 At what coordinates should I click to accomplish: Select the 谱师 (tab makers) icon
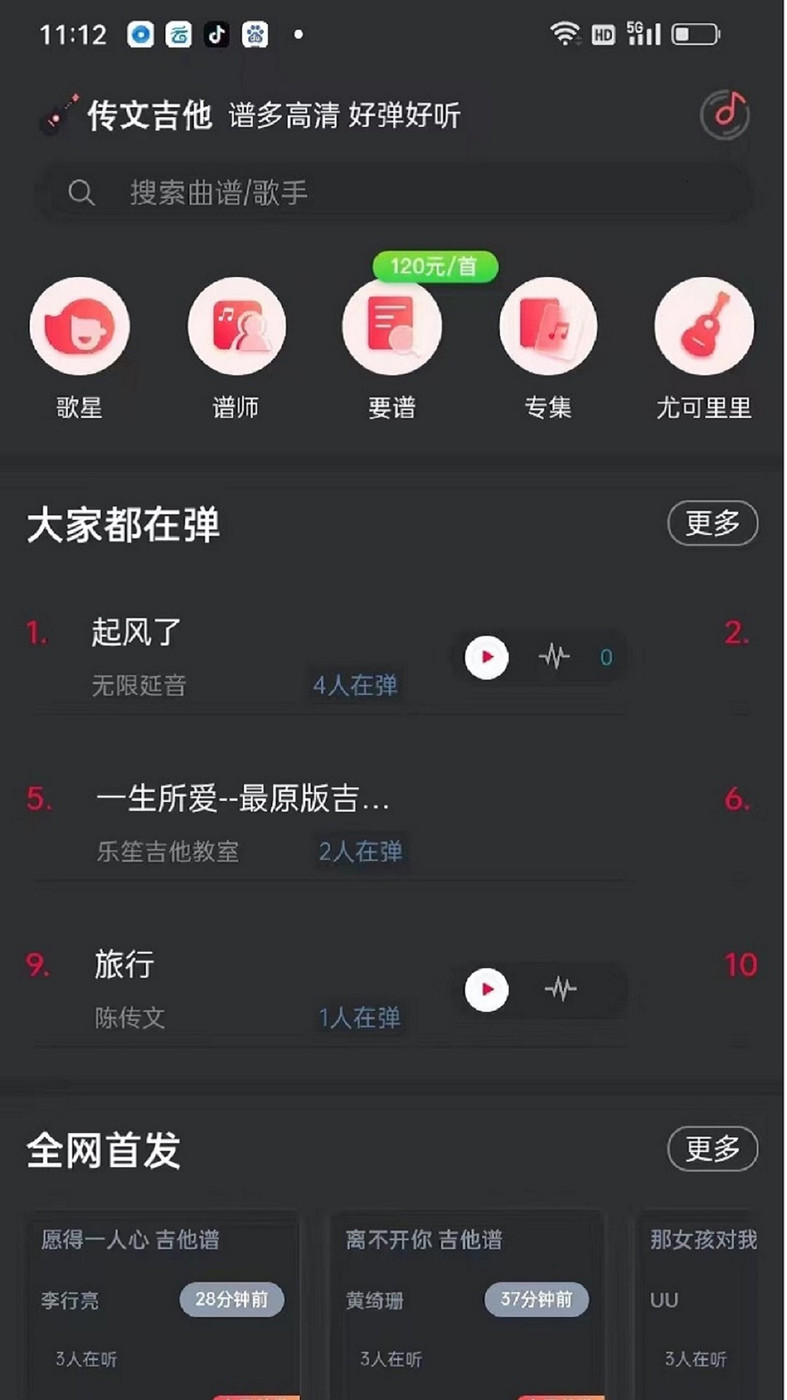click(x=236, y=325)
